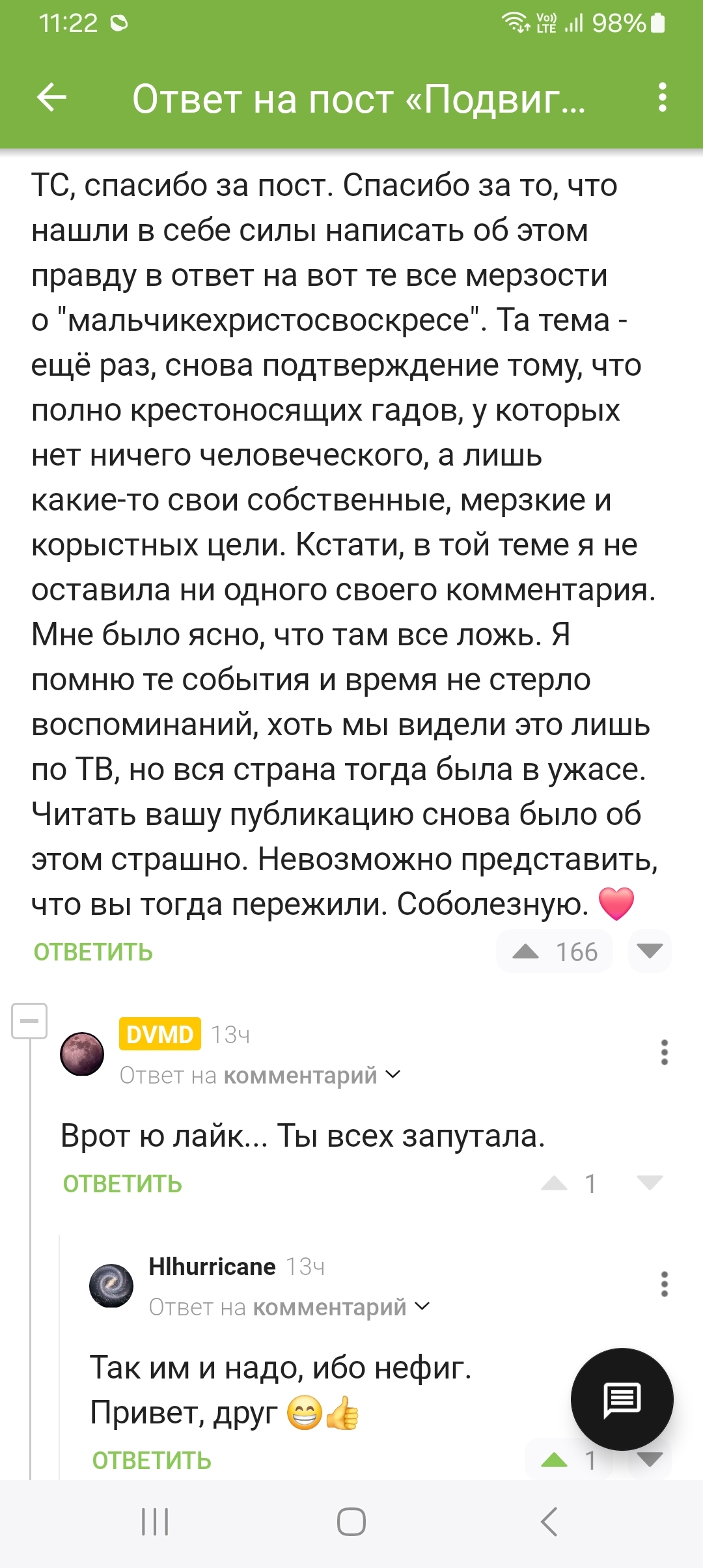Reply to the long thank-you comment

click(93, 952)
